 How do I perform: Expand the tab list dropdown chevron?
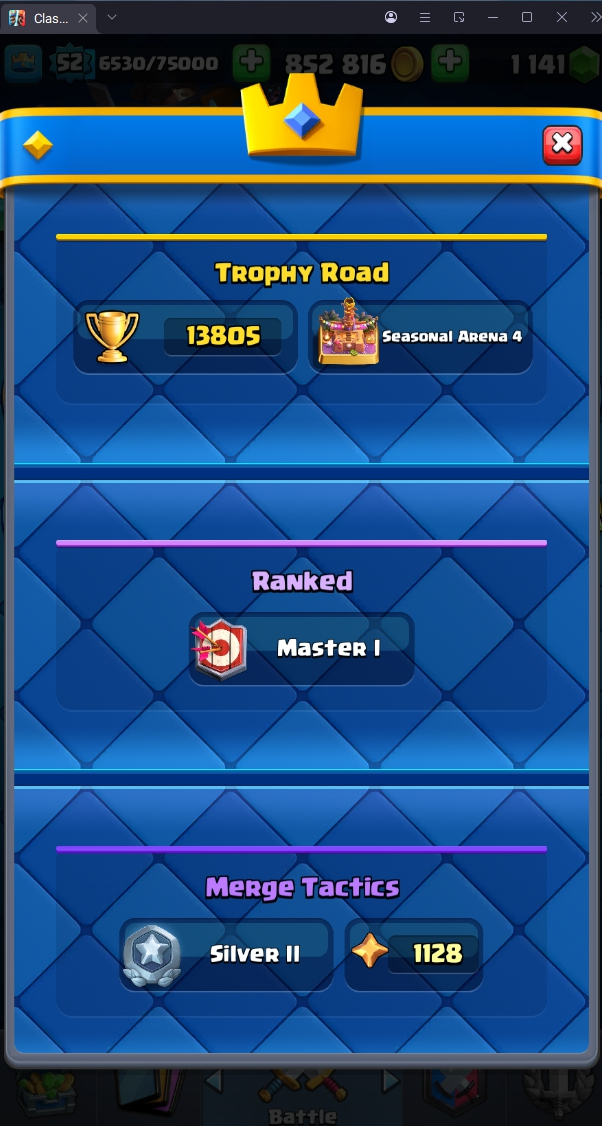[112, 17]
